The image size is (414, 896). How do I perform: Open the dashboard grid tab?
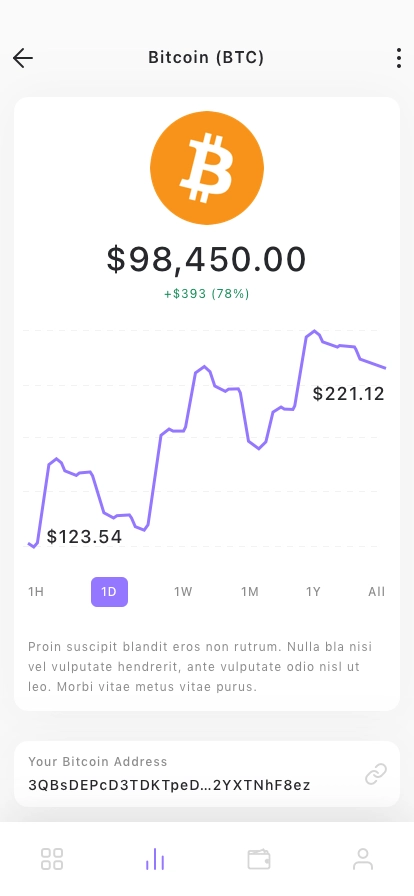(x=52, y=859)
